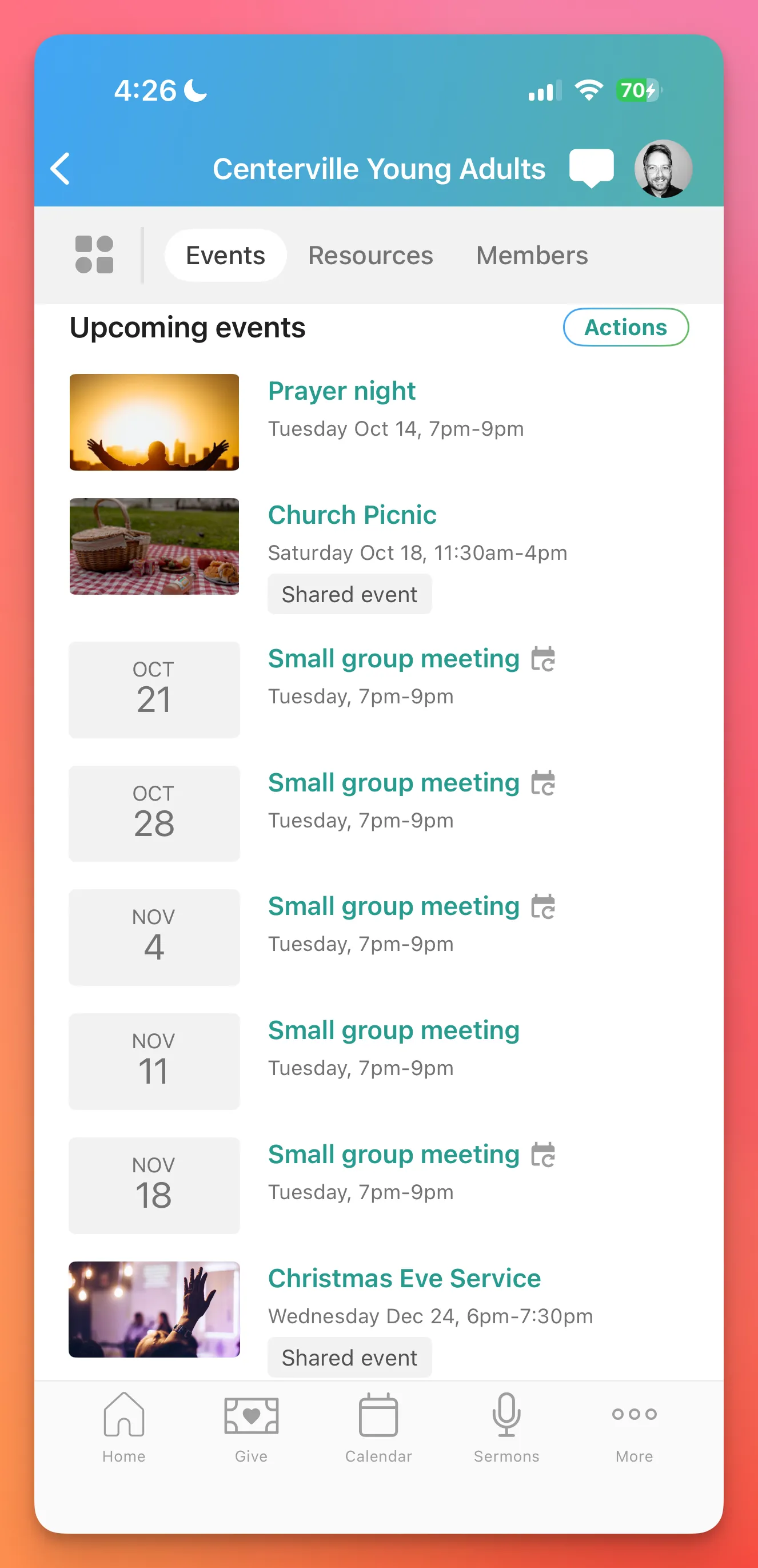Open Small group meeting on Nov 11
The height and width of the screenshot is (1568, 758).
(394, 1031)
